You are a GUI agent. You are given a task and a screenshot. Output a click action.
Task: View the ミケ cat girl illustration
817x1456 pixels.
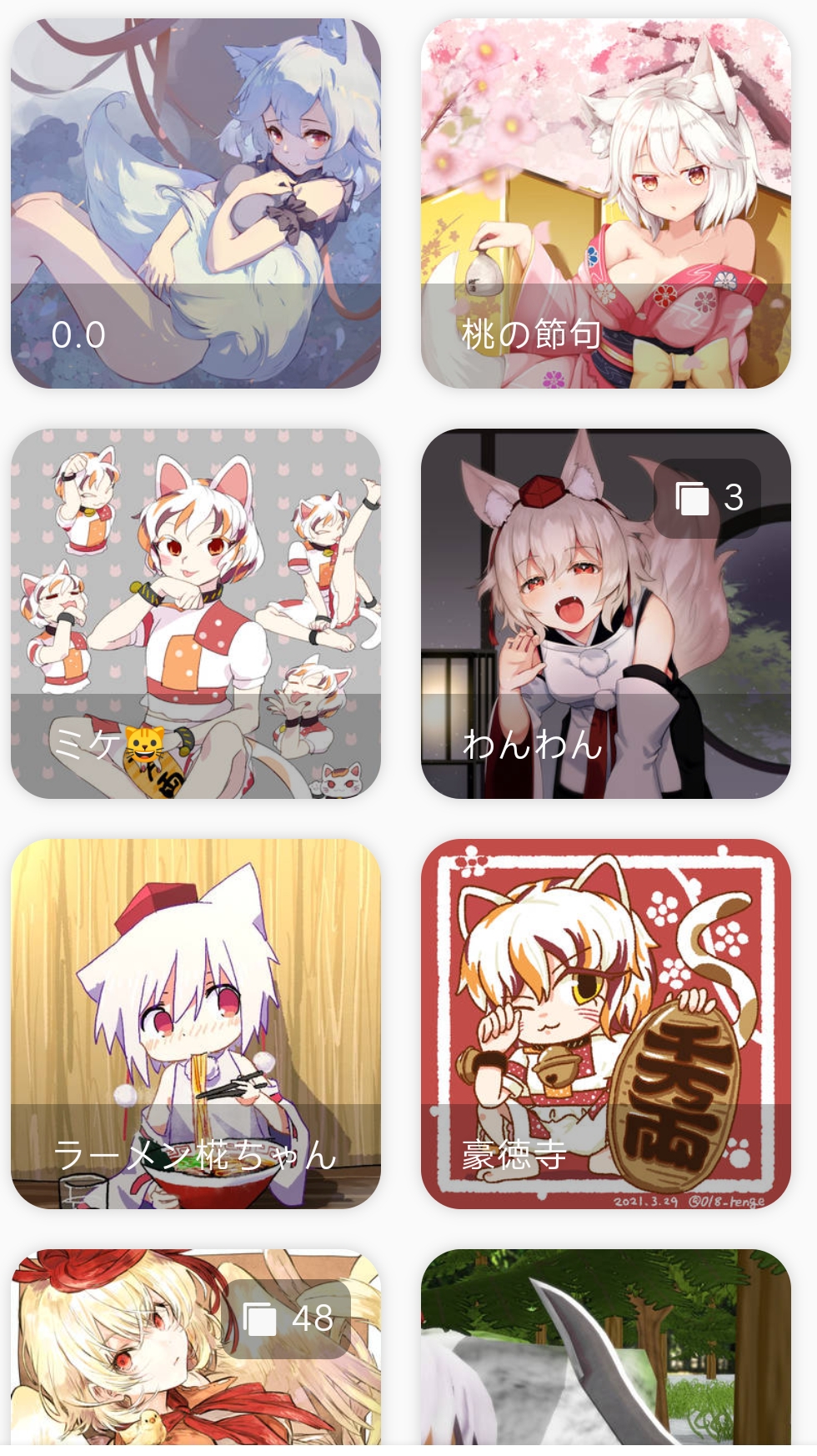coord(195,613)
